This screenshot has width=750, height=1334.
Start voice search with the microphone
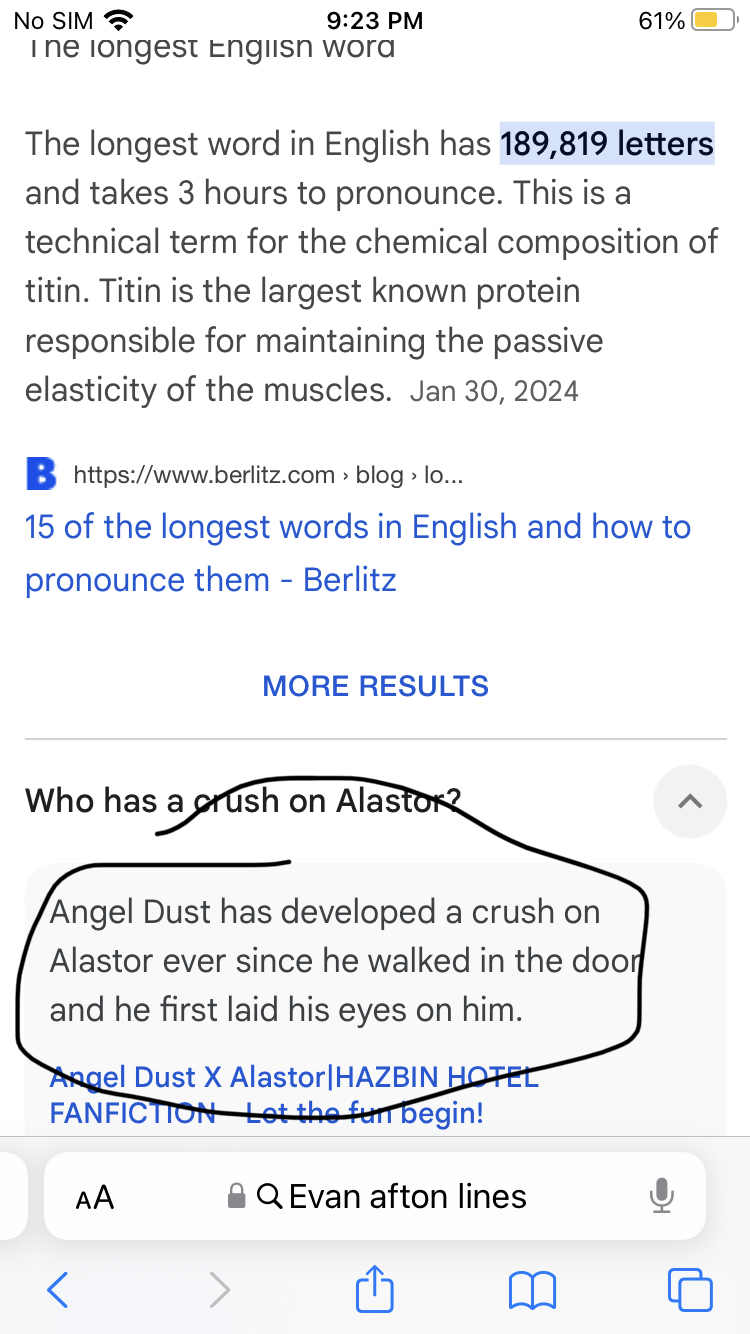pyautogui.click(x=661, y=1196)
